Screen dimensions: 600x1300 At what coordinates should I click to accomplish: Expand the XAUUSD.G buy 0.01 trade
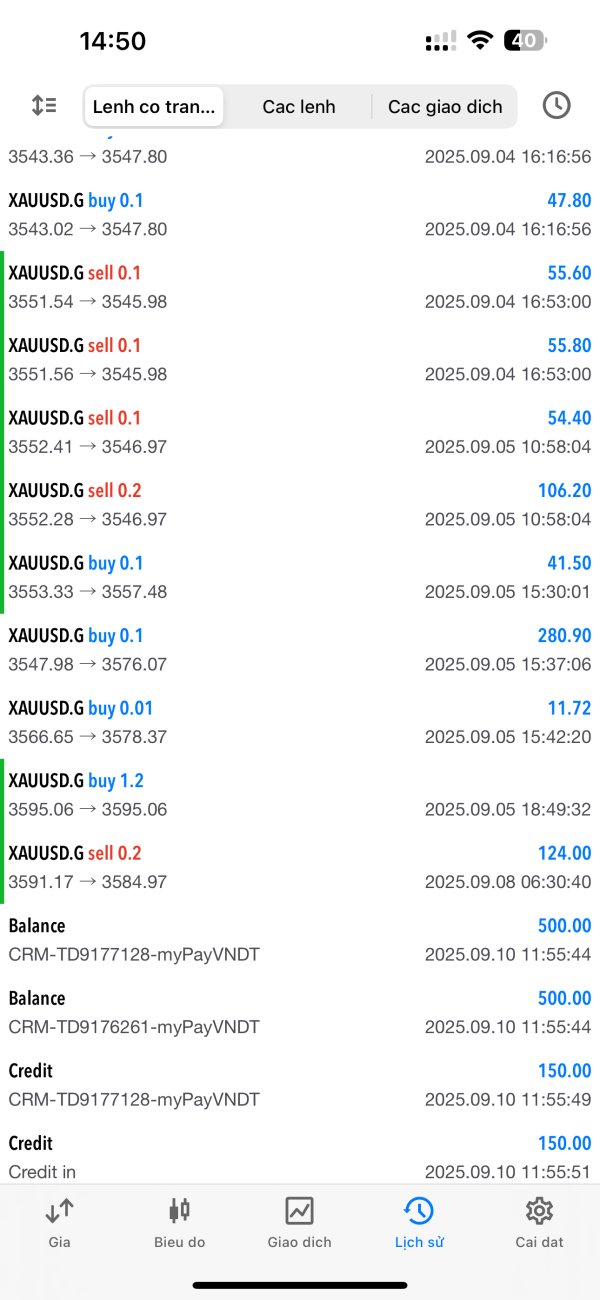pos(300,722)
